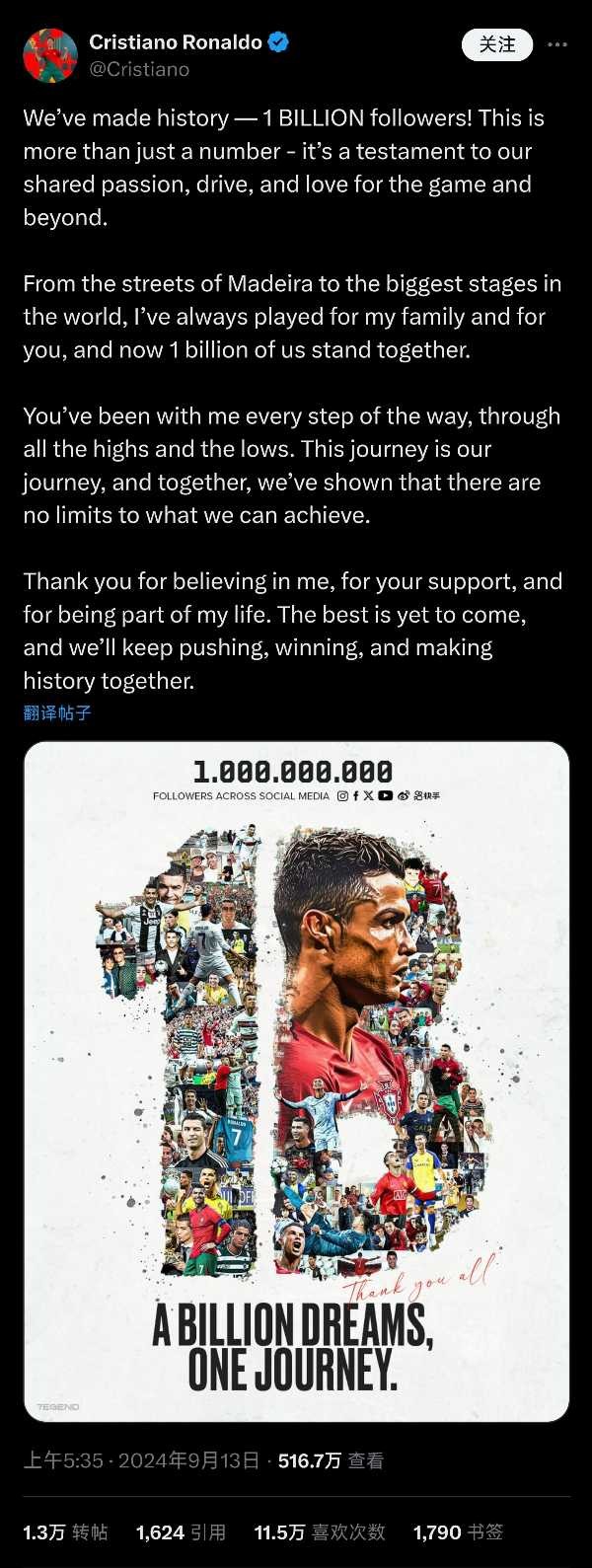
Task: View the 1,624 引用 quotes list
Action: [181, 1531]
